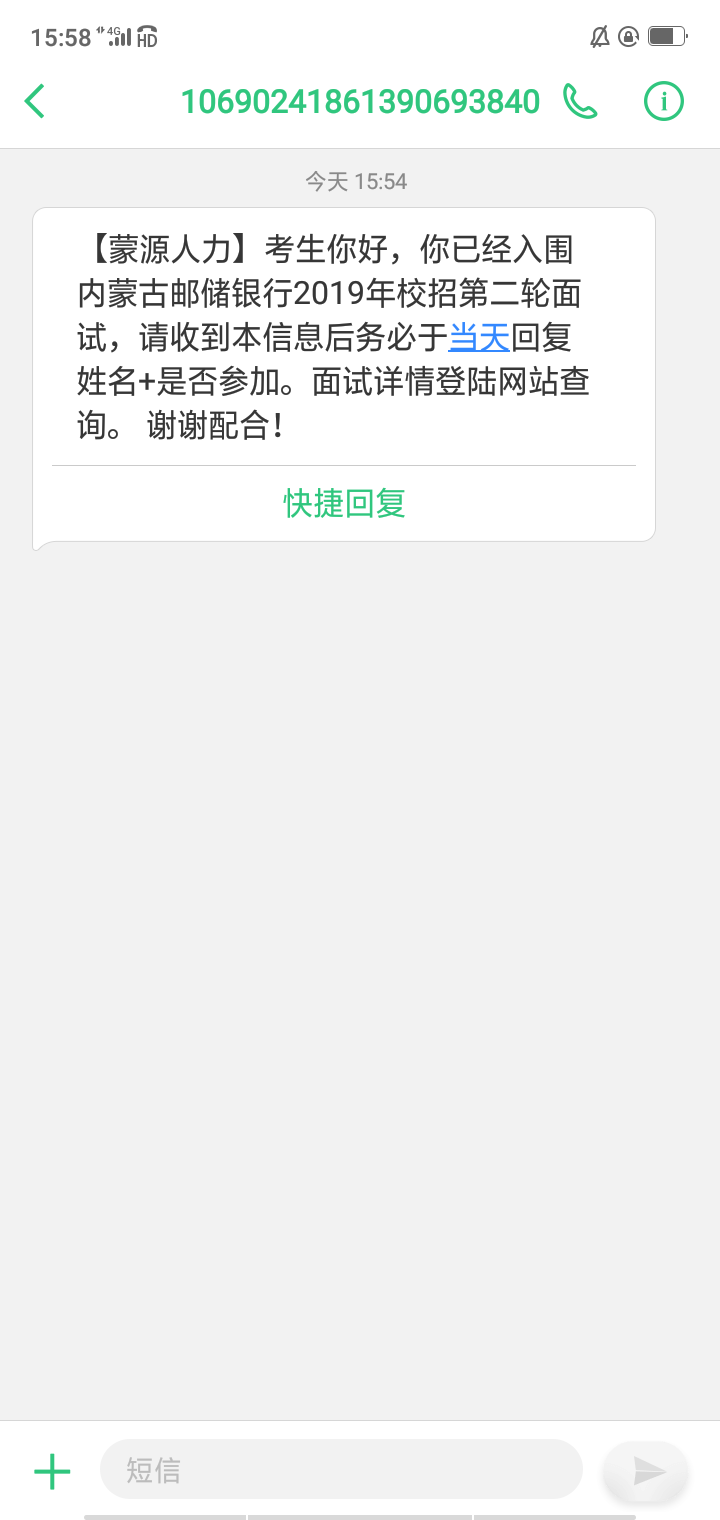Focus the 短信 message input field

tap(340, 1470)
